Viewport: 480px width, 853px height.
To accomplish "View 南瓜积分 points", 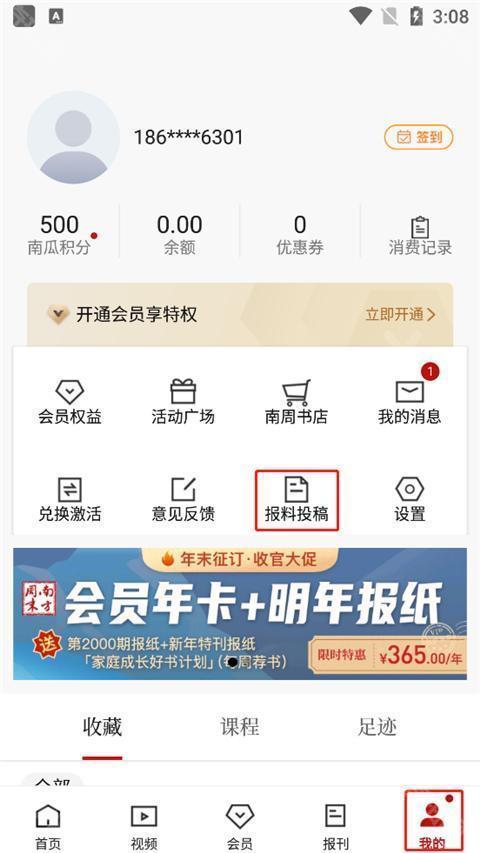I will pos(59,236).
